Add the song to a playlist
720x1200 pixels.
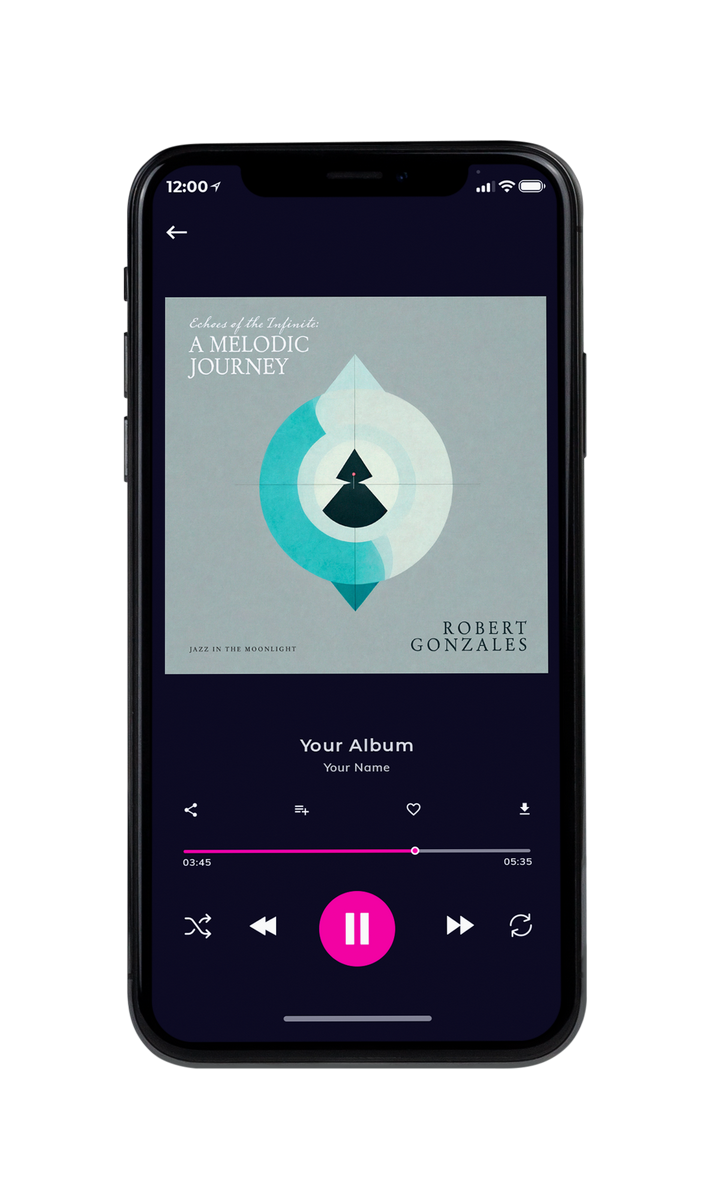[x=301, y=810]
